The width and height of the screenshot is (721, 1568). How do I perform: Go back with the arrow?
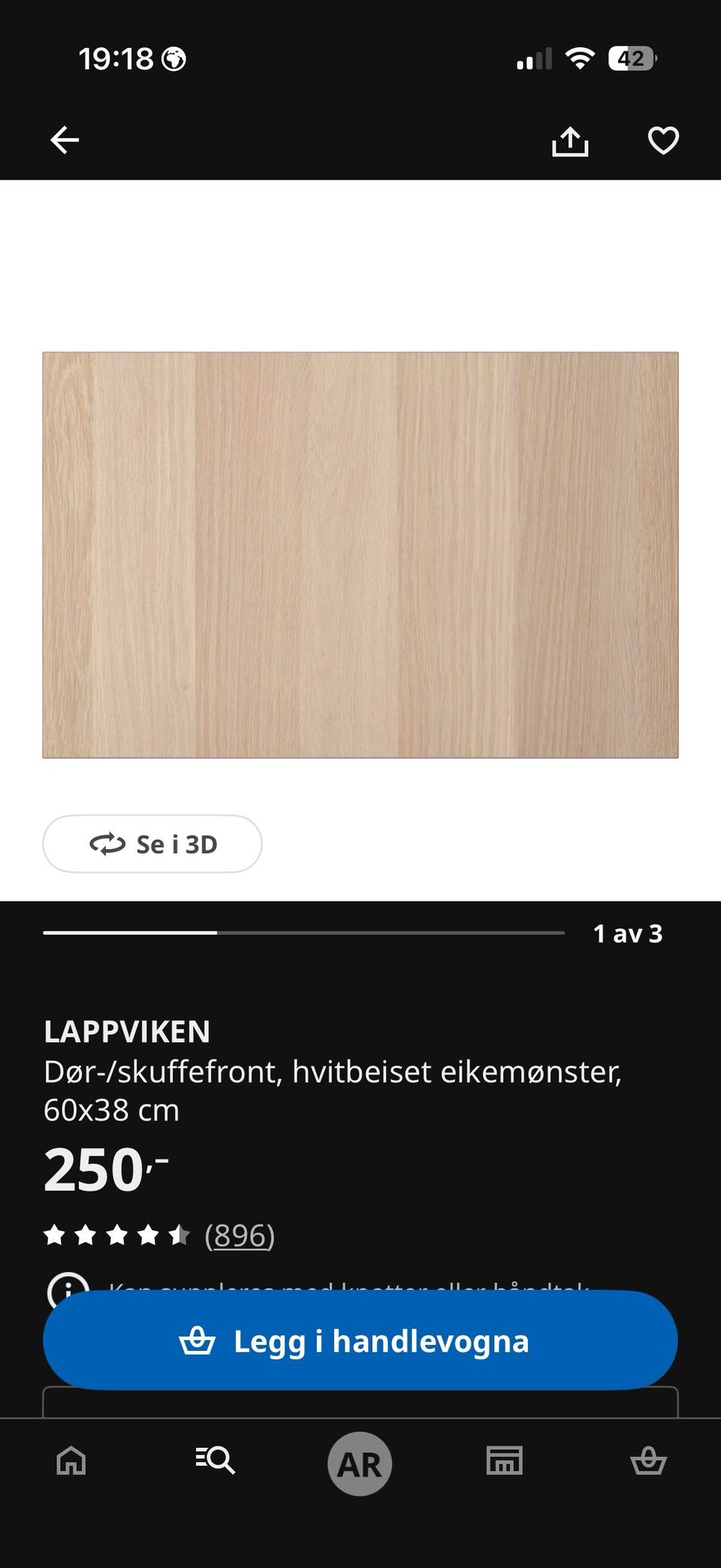click(x=65, y=140)
